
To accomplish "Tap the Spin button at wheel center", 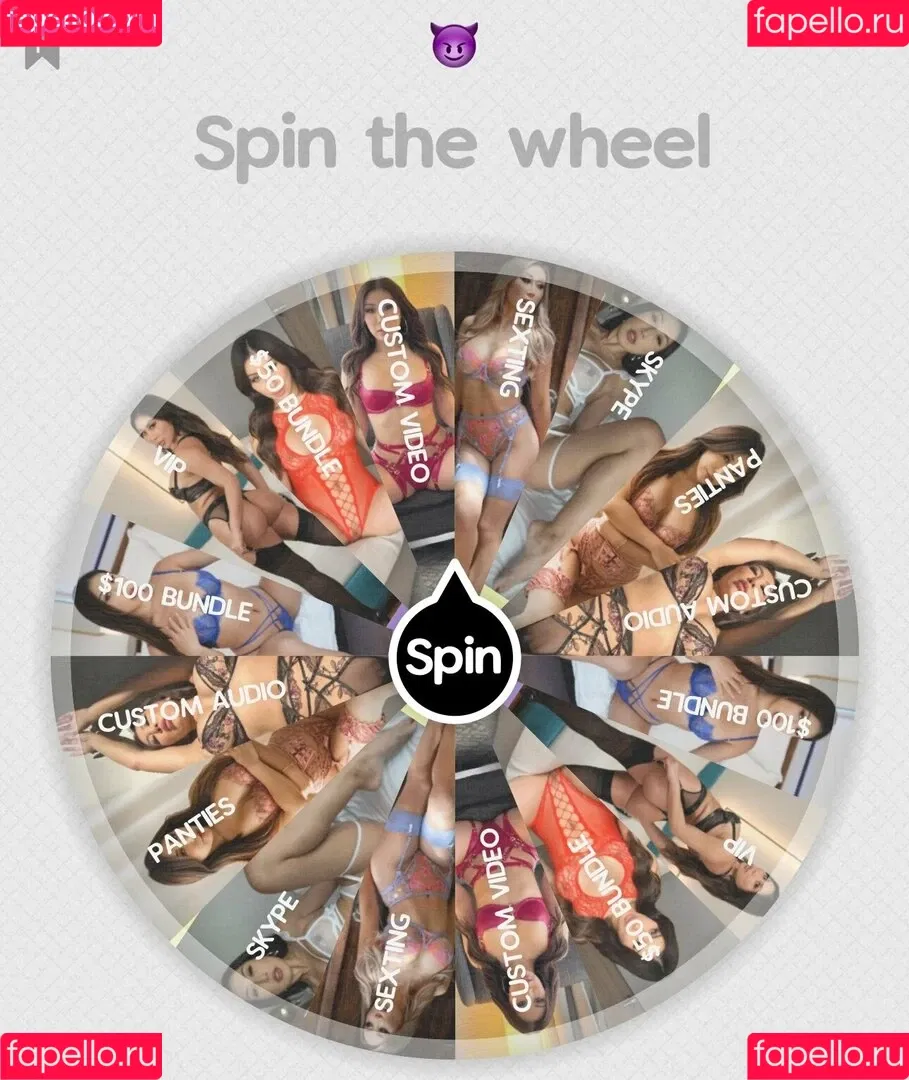I will pos(455,657).
